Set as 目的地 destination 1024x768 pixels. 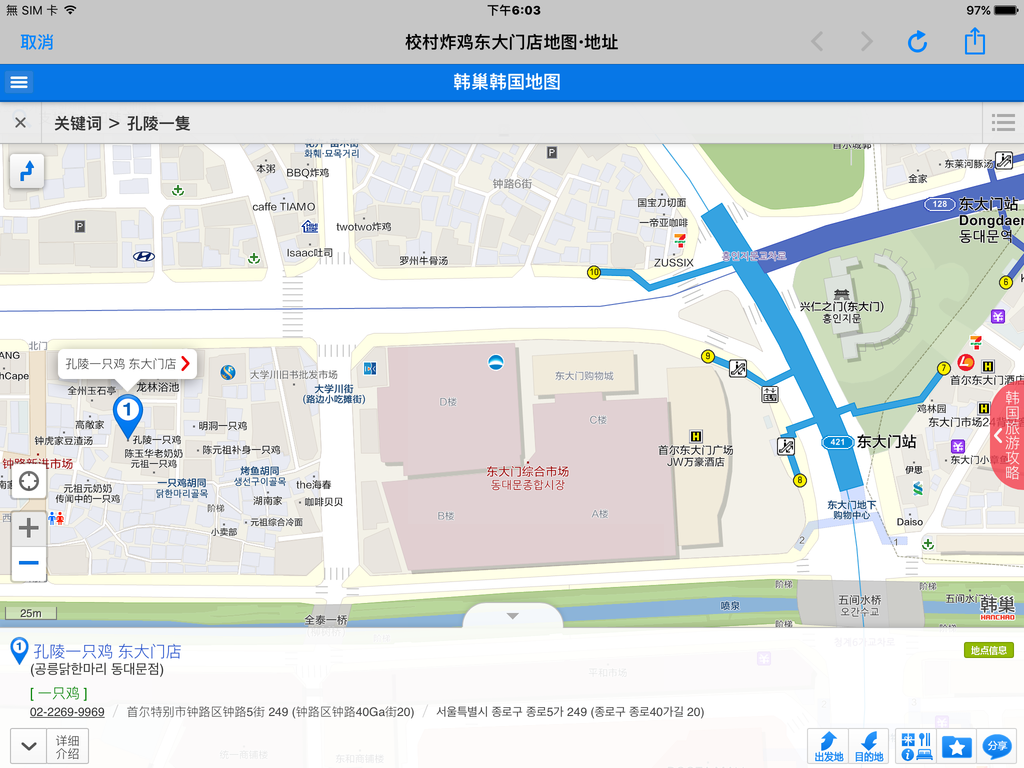click(869, 746)
